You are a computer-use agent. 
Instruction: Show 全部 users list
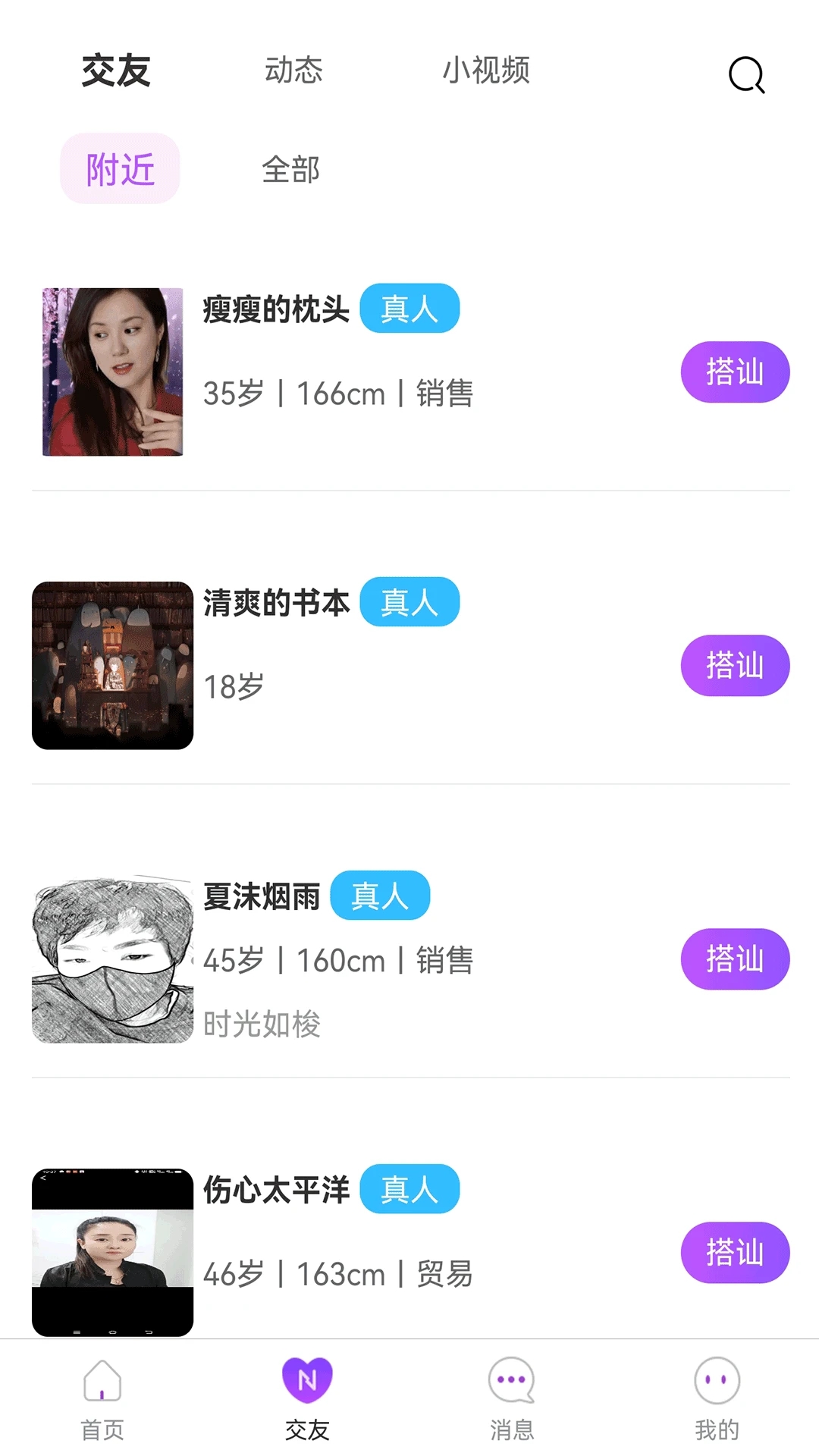pyautogui.click(x=290, y=169)
